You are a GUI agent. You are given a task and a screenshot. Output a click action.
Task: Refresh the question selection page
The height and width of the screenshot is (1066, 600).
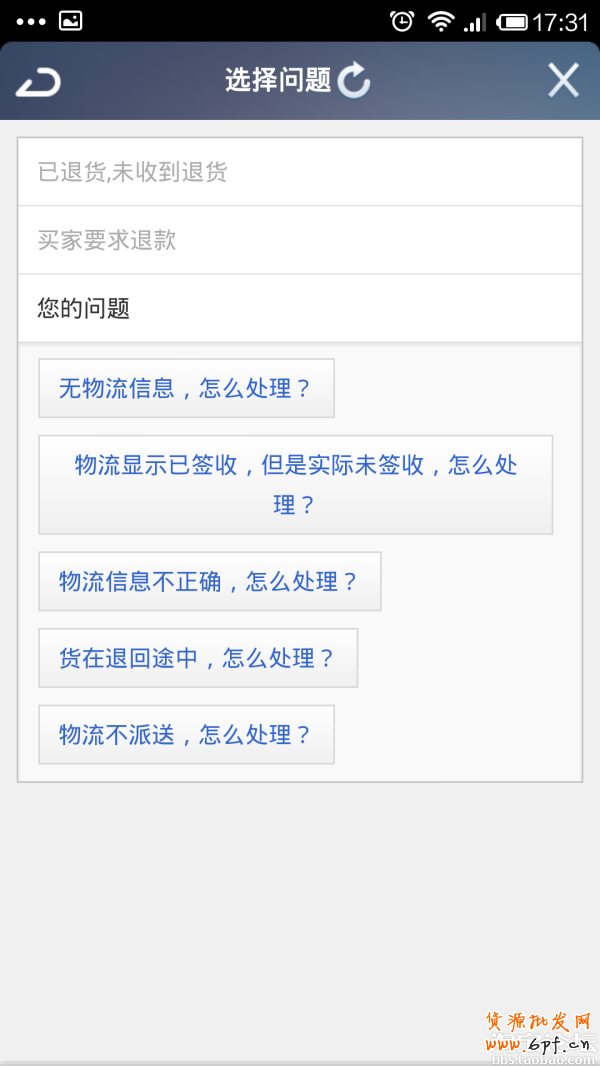pos(354,81)
